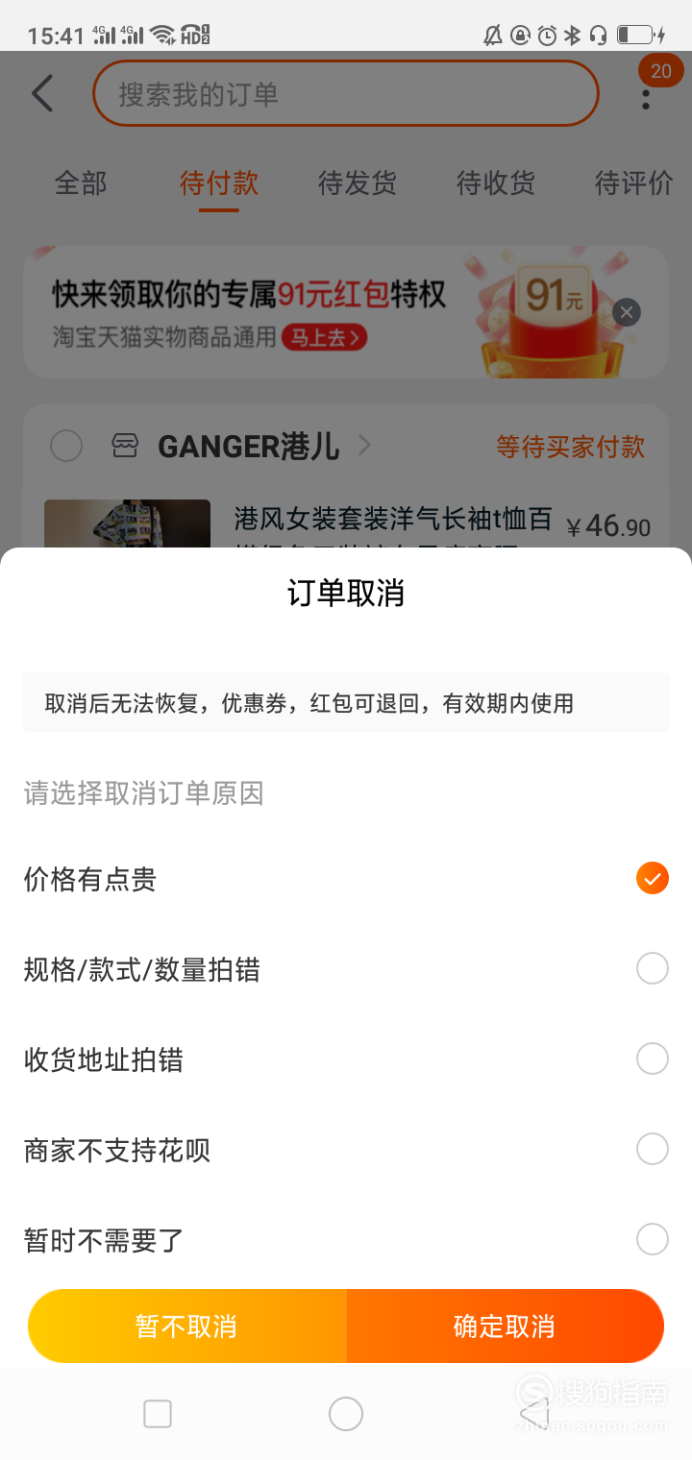The height and width of the screenshot is (1460, 692).
Task: Tap 暂不取消 to keep the order
Action: point(187,1326)
